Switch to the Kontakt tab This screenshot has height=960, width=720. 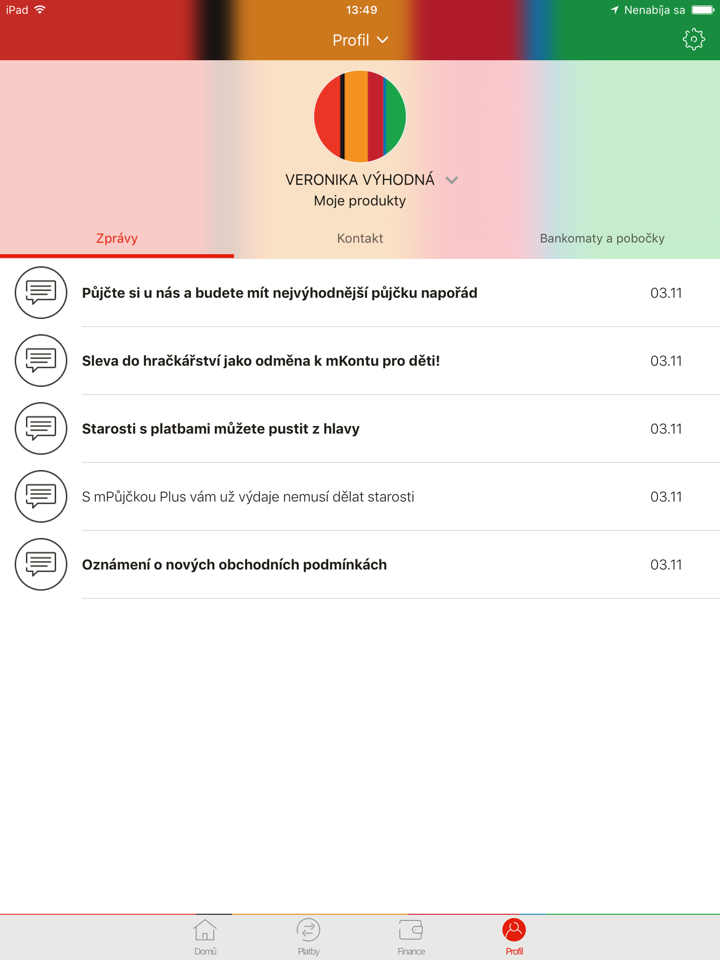(360, 238)
